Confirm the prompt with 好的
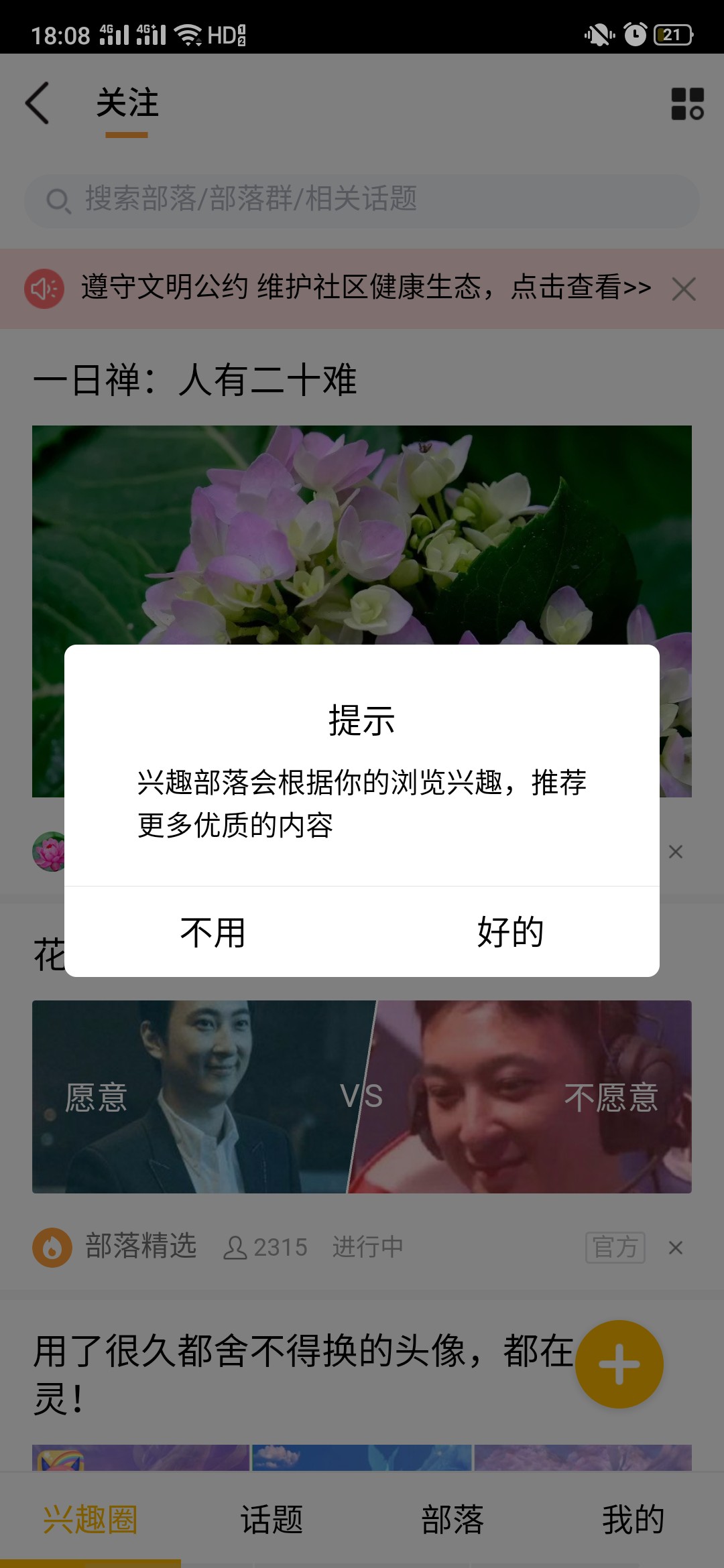The width and height of the screenshot is (724, 1568). pos(510,932)
